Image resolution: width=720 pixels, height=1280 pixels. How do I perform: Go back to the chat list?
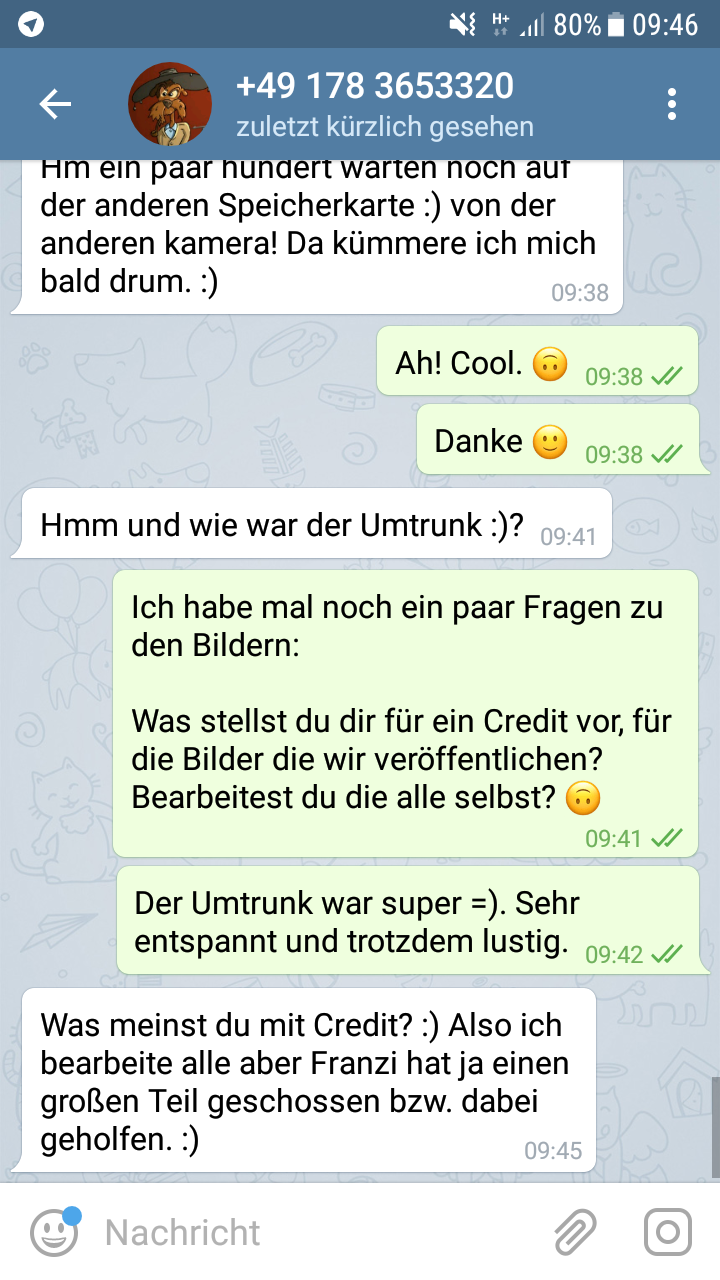(x=55, y=104)
